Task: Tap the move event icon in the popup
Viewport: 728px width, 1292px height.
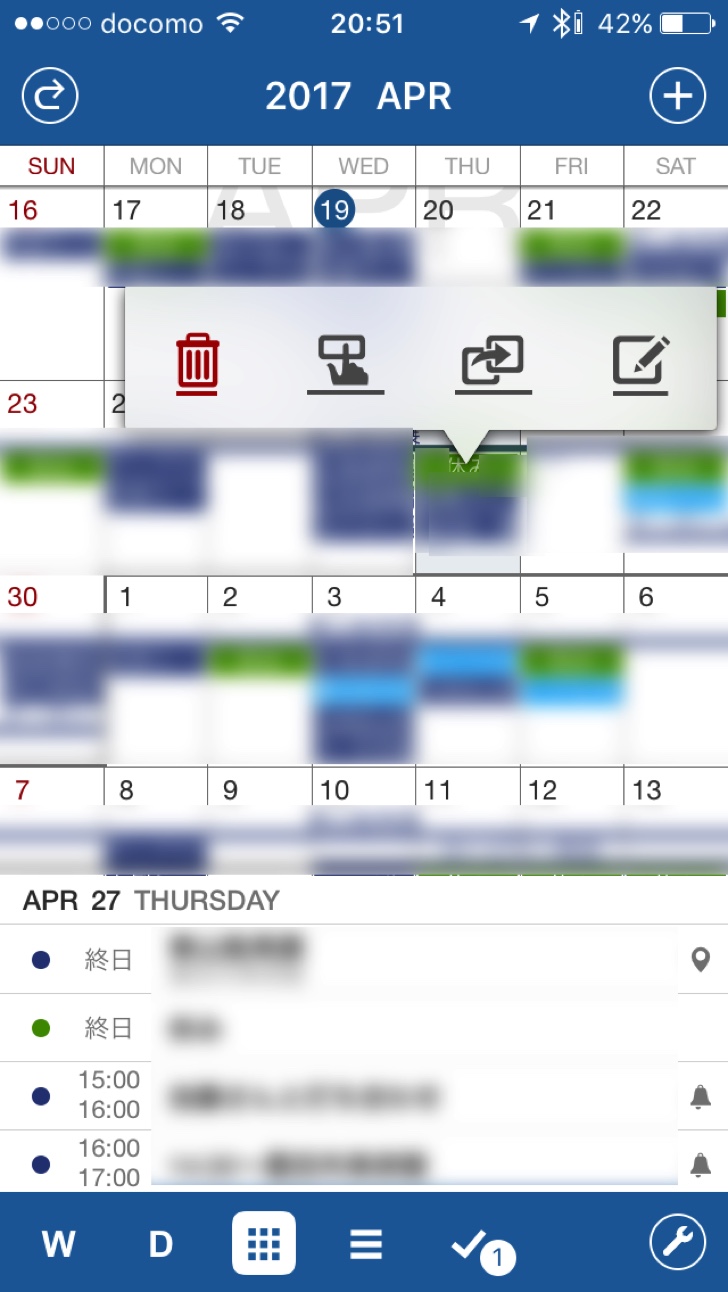Action: coord(345,364)
